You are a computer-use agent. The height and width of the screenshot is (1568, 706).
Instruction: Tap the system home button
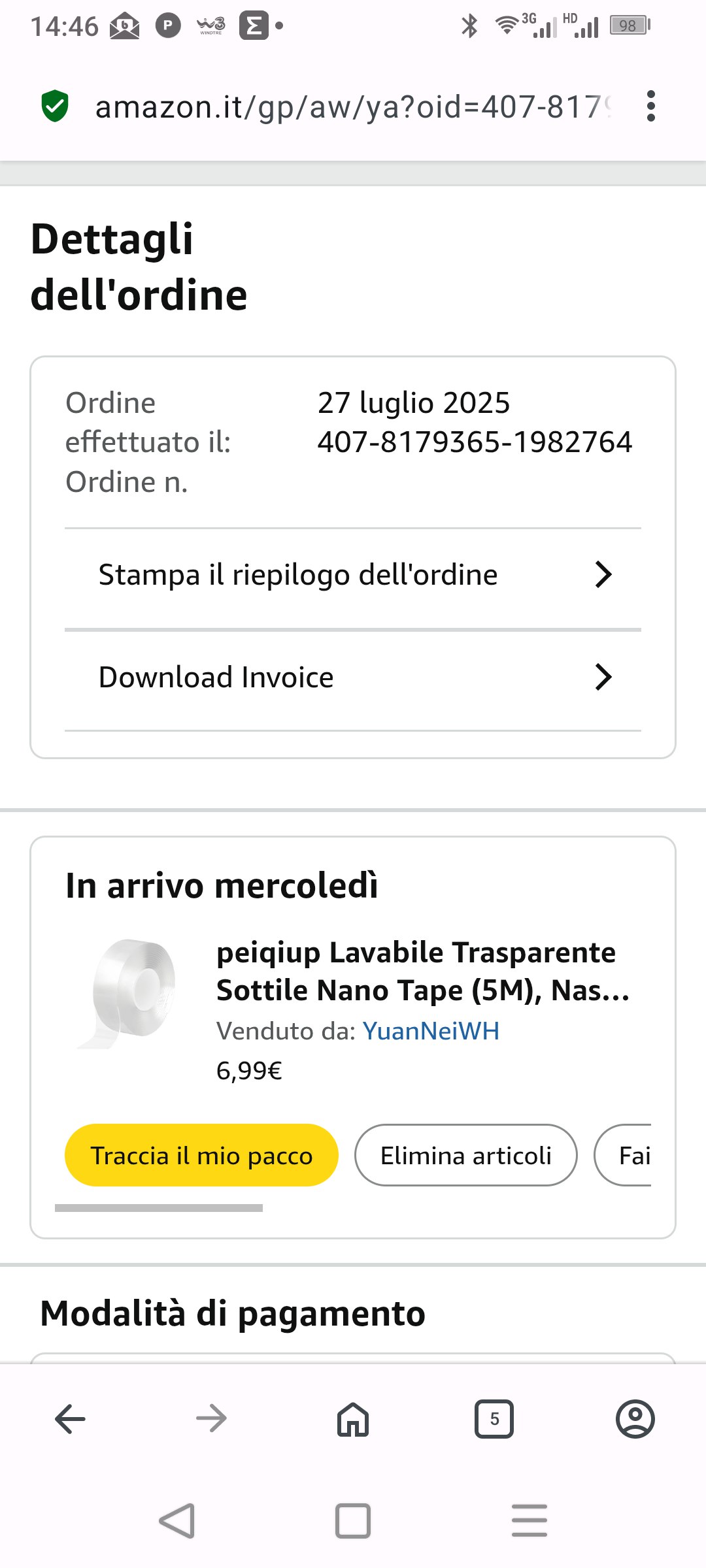click(353, 1520)
